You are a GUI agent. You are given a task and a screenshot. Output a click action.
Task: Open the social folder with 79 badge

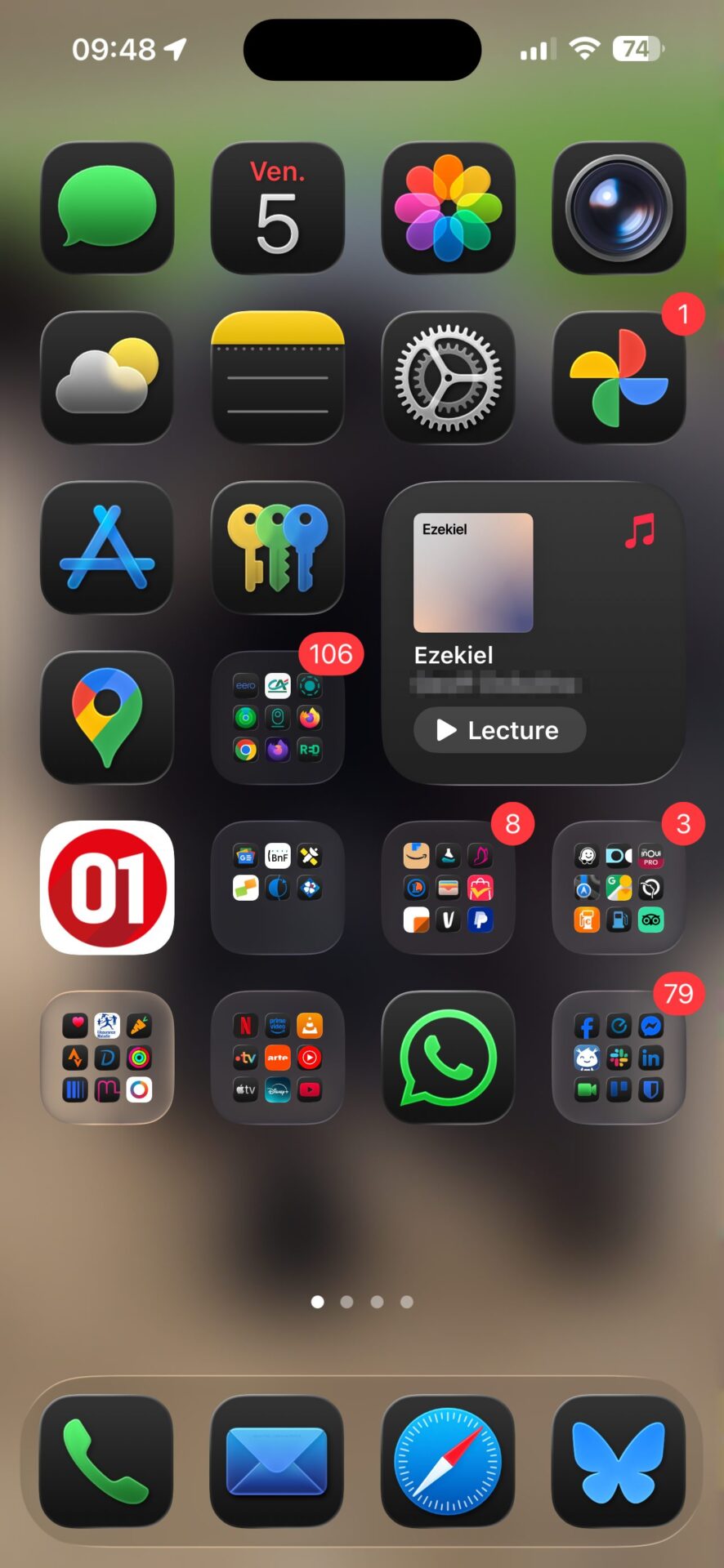[x=619, y=1057]
